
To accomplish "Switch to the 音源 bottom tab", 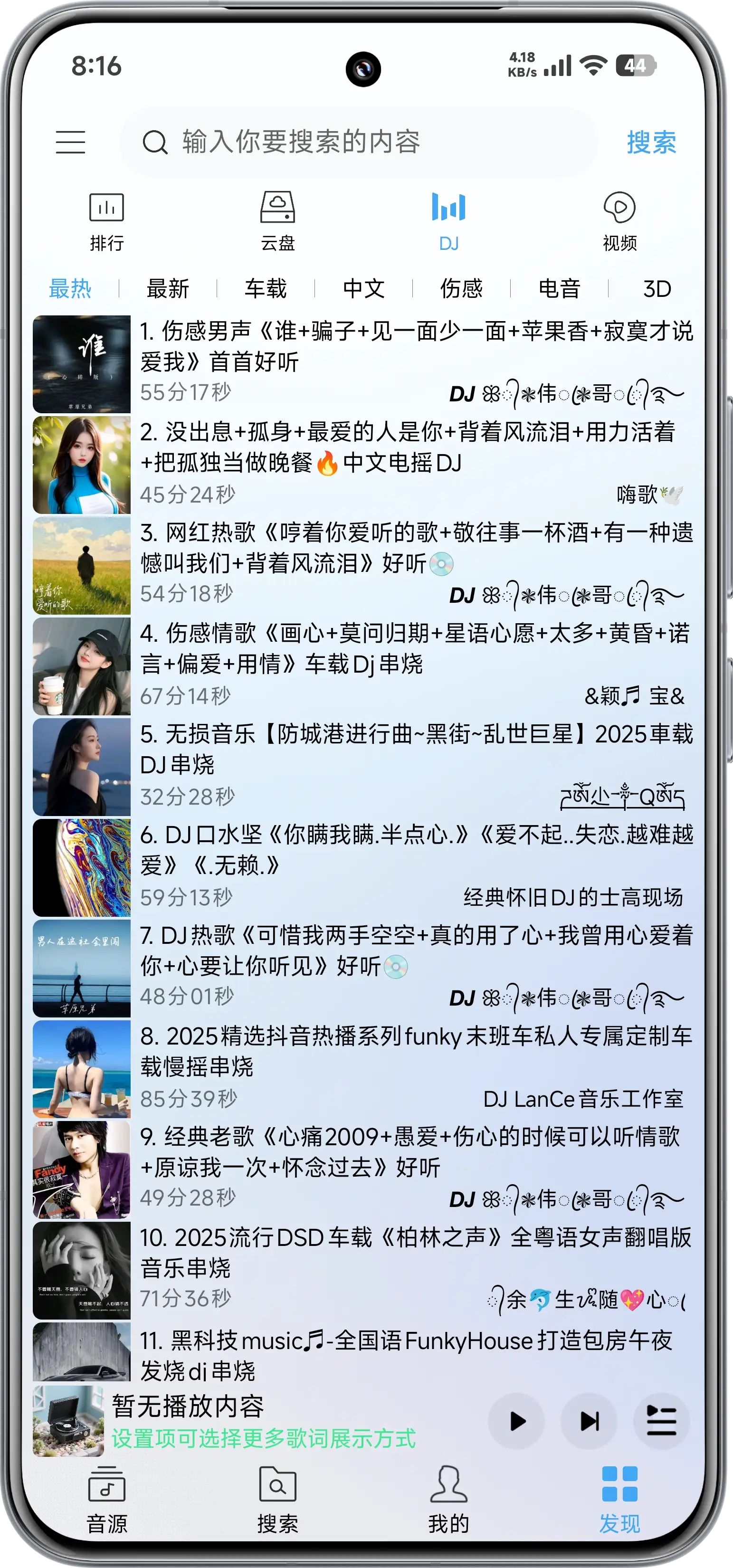I will pos(106,1500).
